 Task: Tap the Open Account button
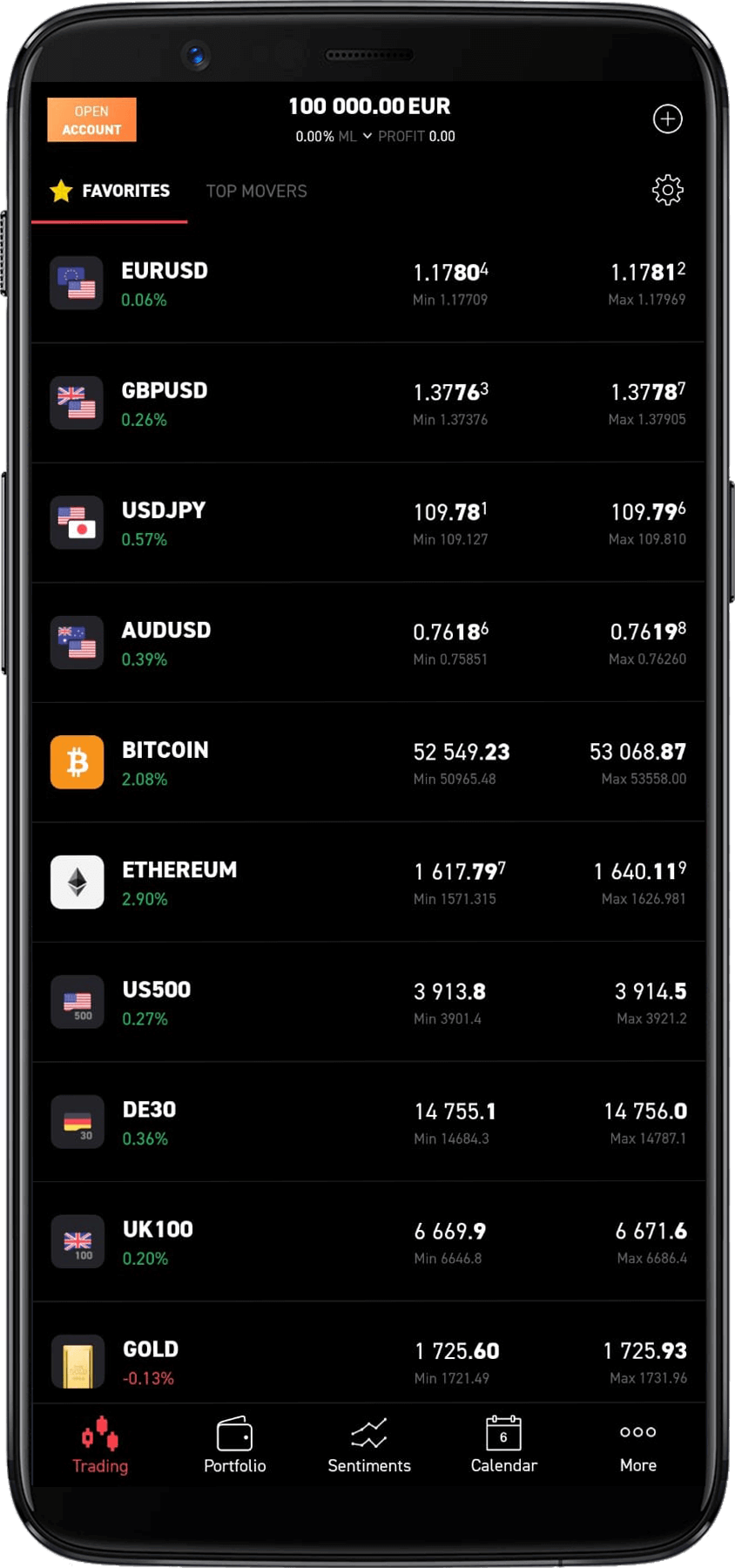(91, 120)
